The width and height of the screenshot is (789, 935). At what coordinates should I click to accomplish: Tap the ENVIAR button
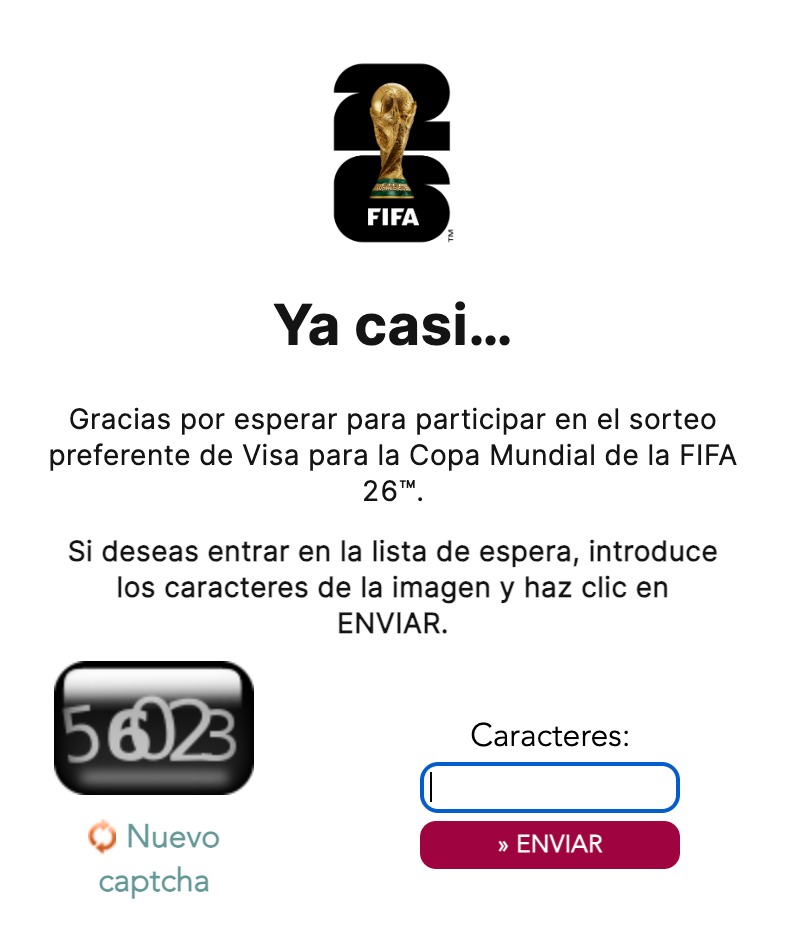549,845
